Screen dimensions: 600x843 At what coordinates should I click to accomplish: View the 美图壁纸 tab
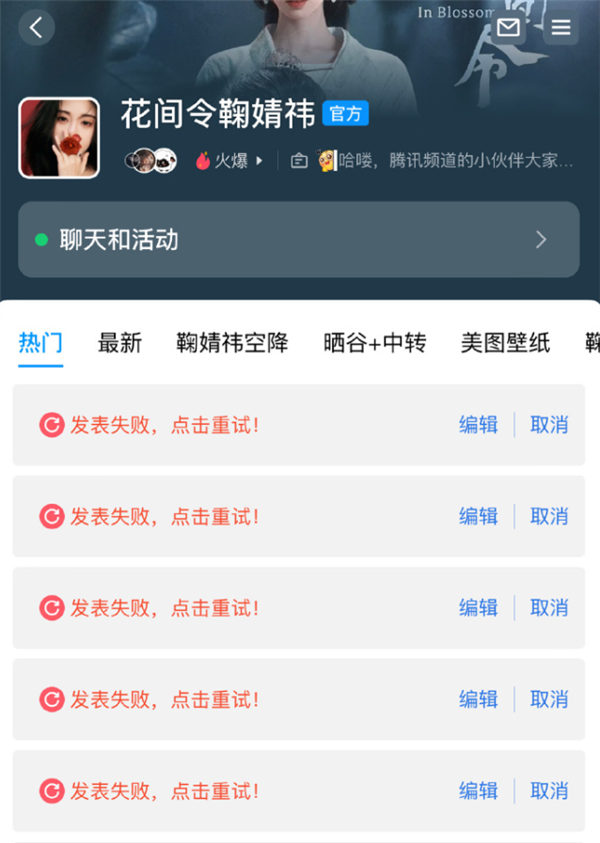pyautogui.click(x=505, y=343)
